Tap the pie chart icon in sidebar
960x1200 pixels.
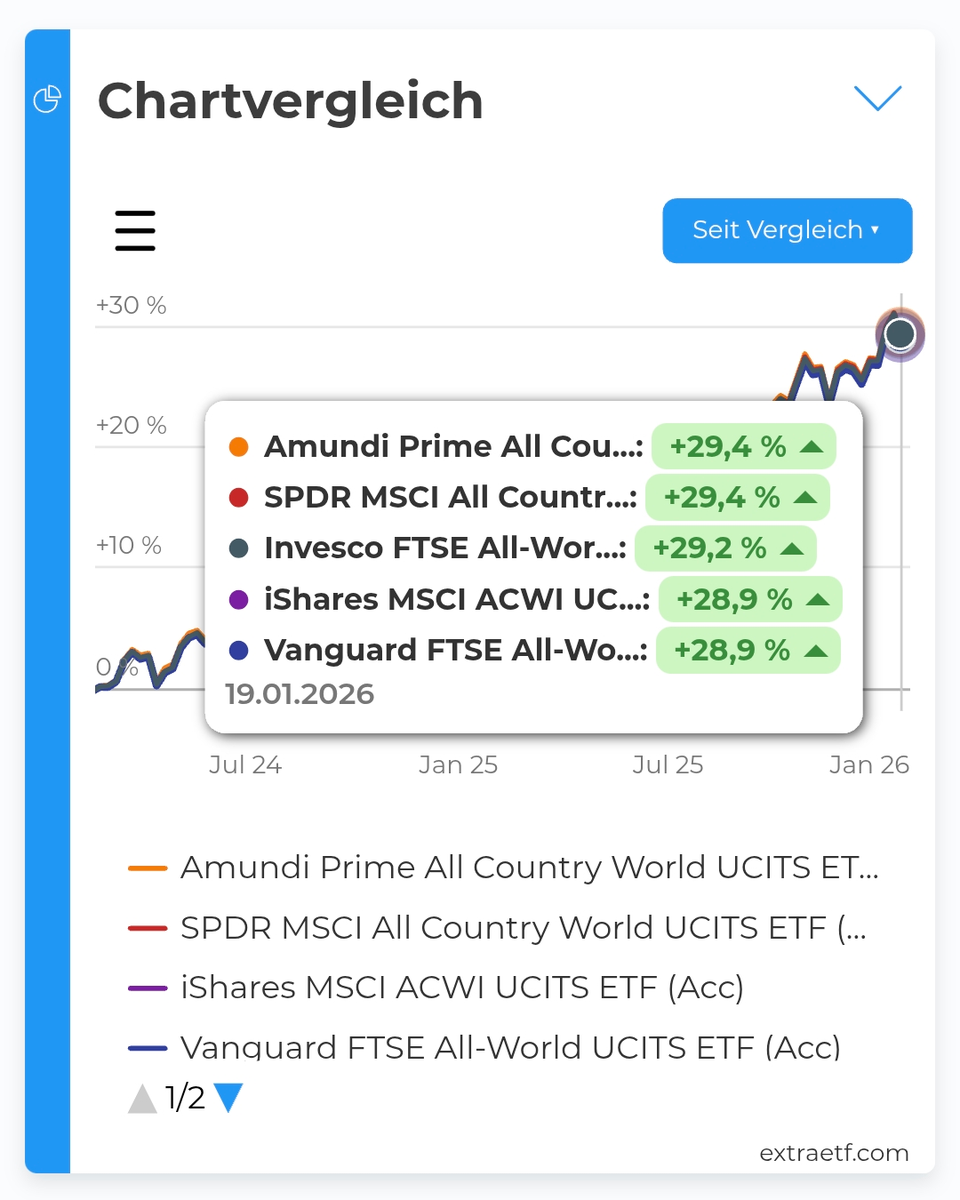(48, 99)
